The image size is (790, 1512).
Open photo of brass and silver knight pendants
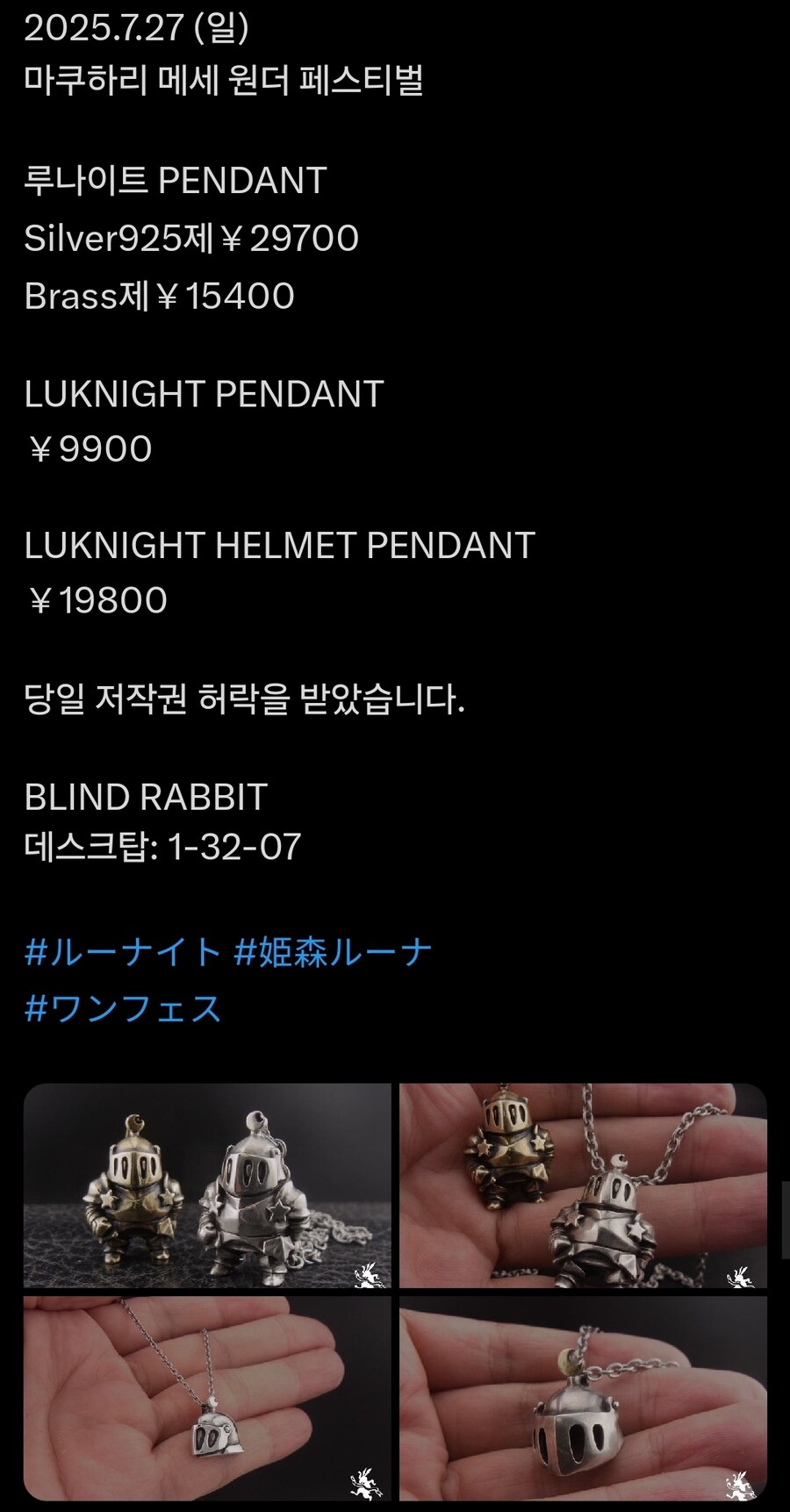(207, 1186)
